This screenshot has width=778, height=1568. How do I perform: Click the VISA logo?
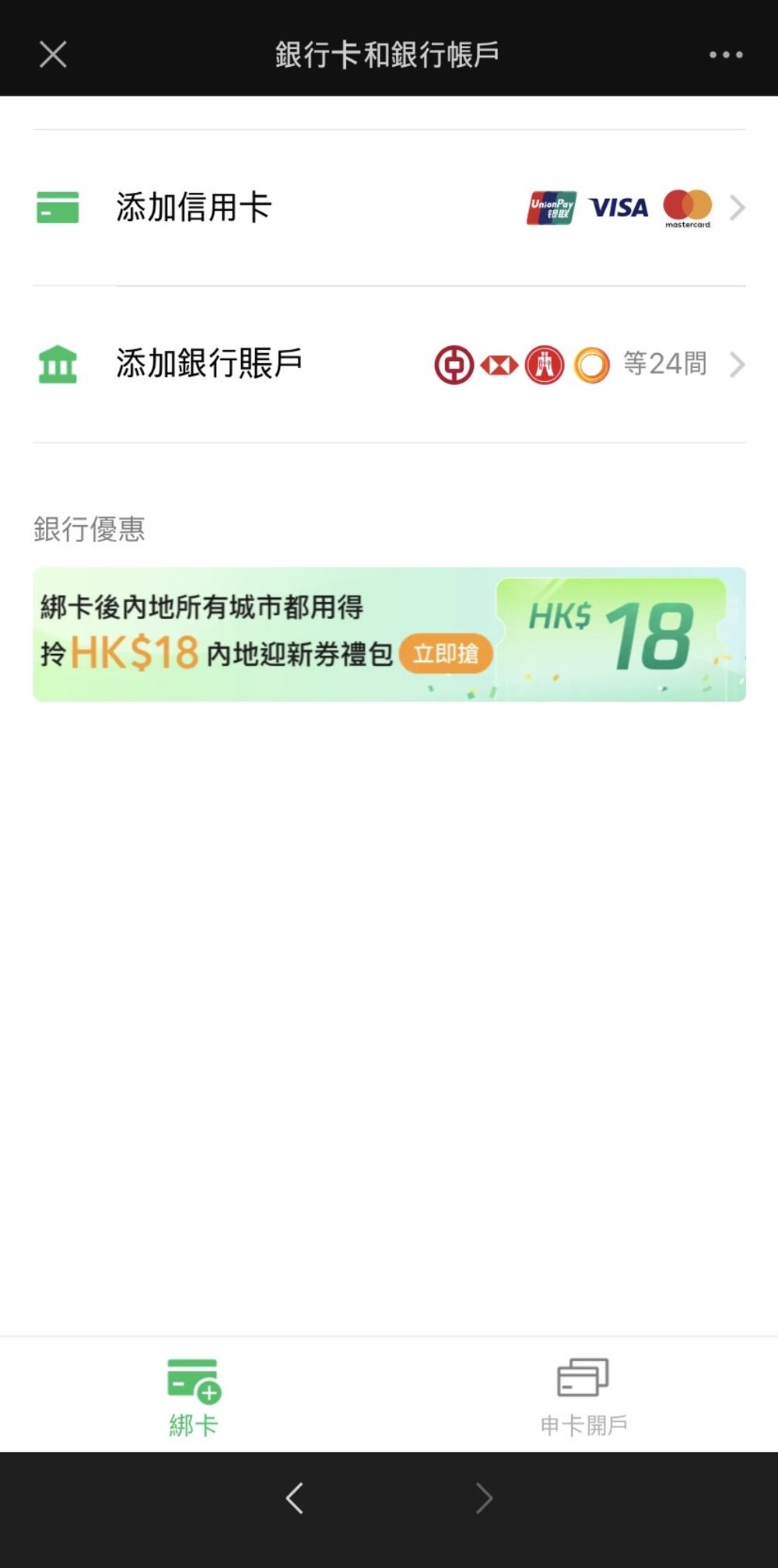[x=619, y=208]
